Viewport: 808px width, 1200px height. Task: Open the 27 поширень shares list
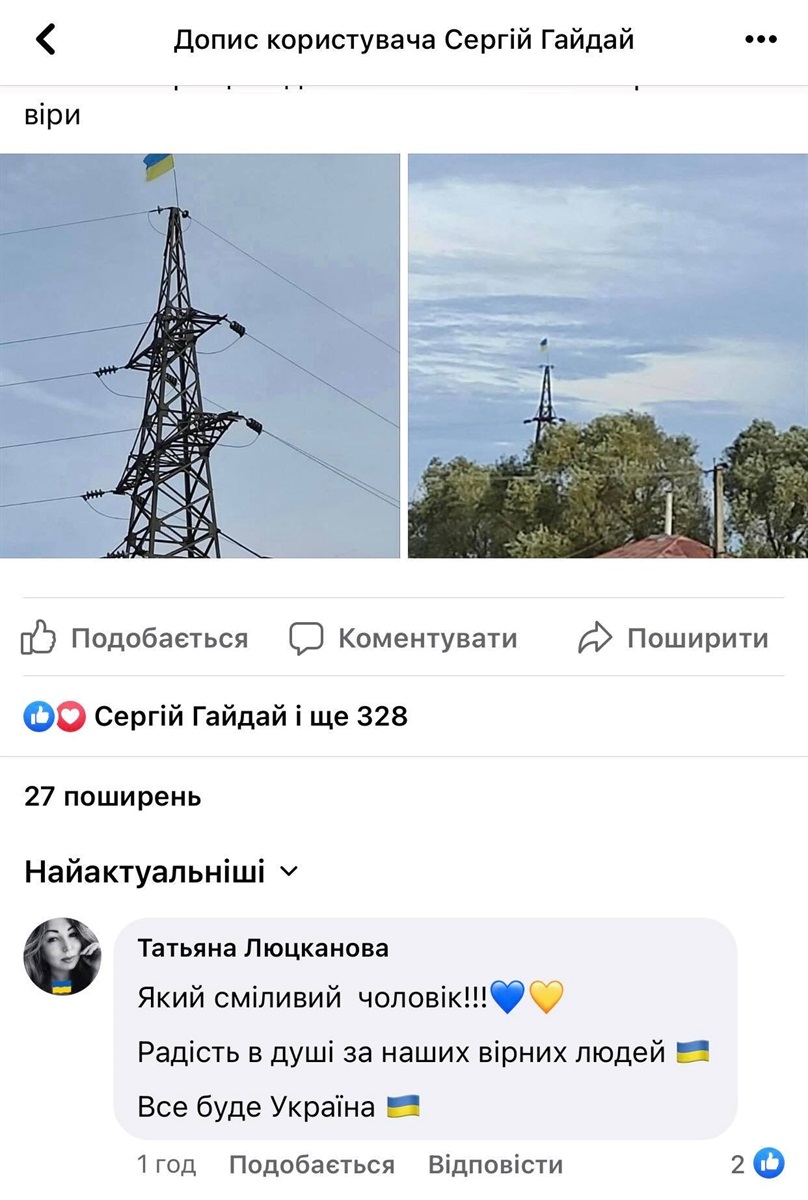click(113, 797)
